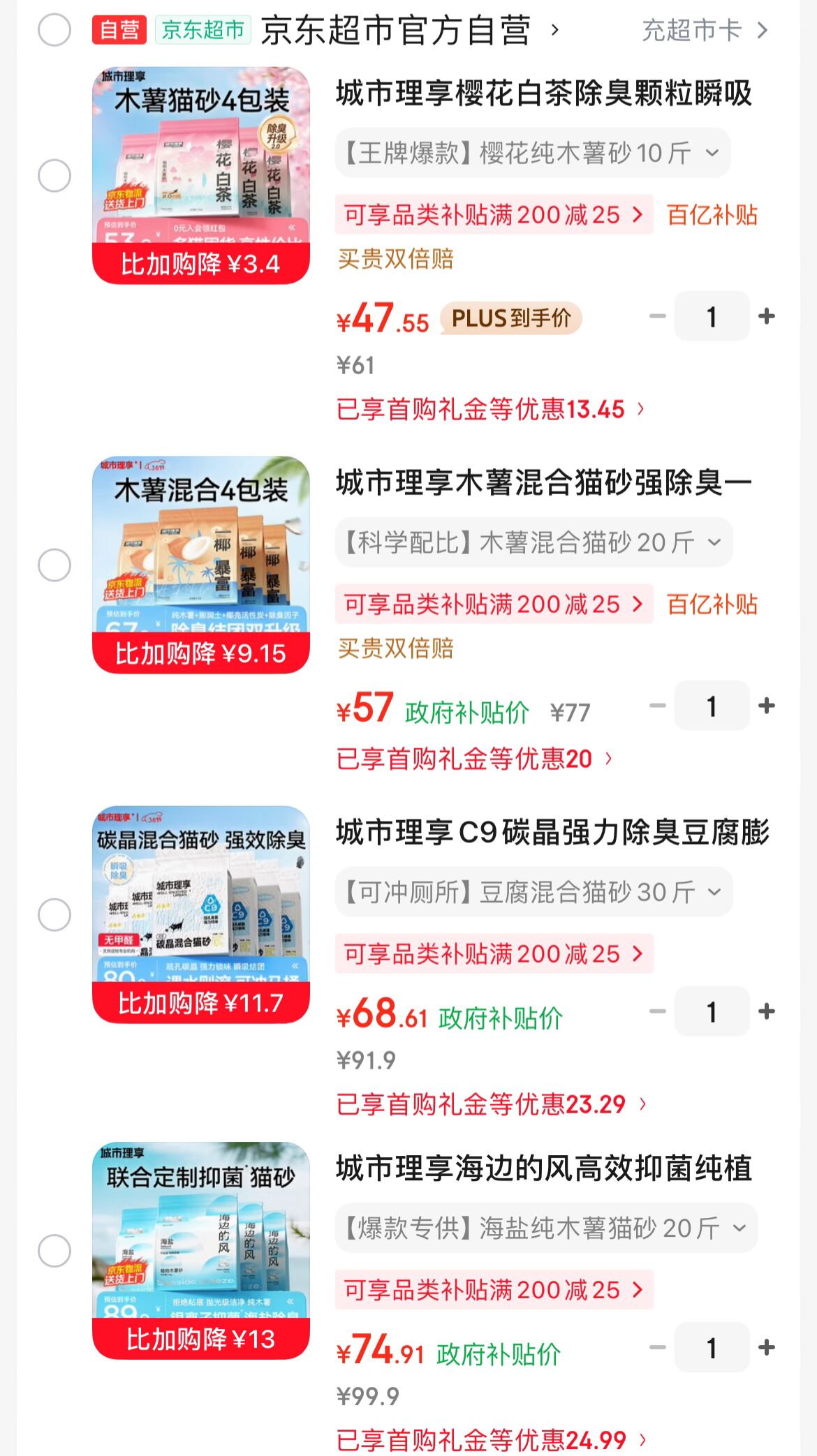Change spec 樱花纯木薯砂10斤
The height and width of the screenshot is (1456, 817).
532,153
